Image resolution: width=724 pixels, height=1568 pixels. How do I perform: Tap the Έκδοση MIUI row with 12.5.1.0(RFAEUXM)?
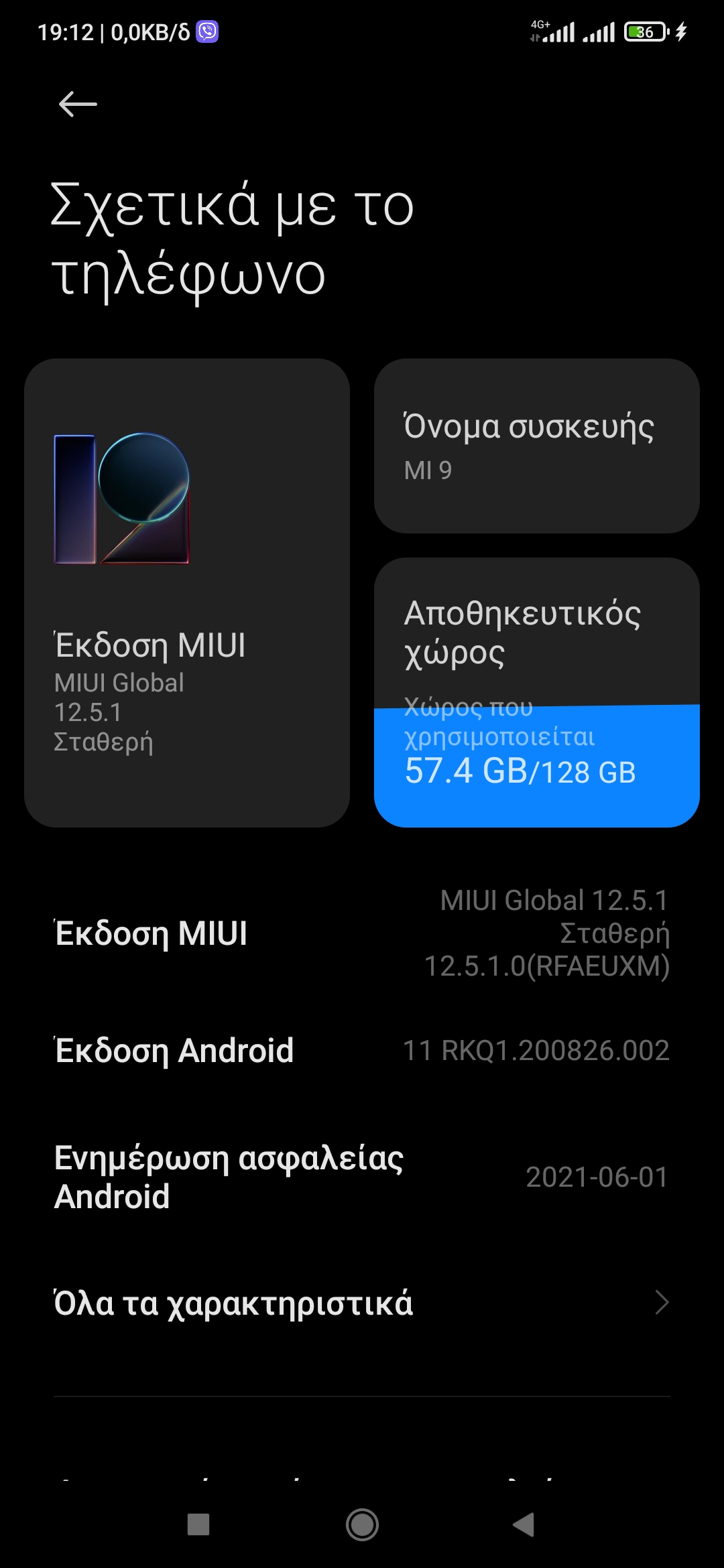(362, 933)
